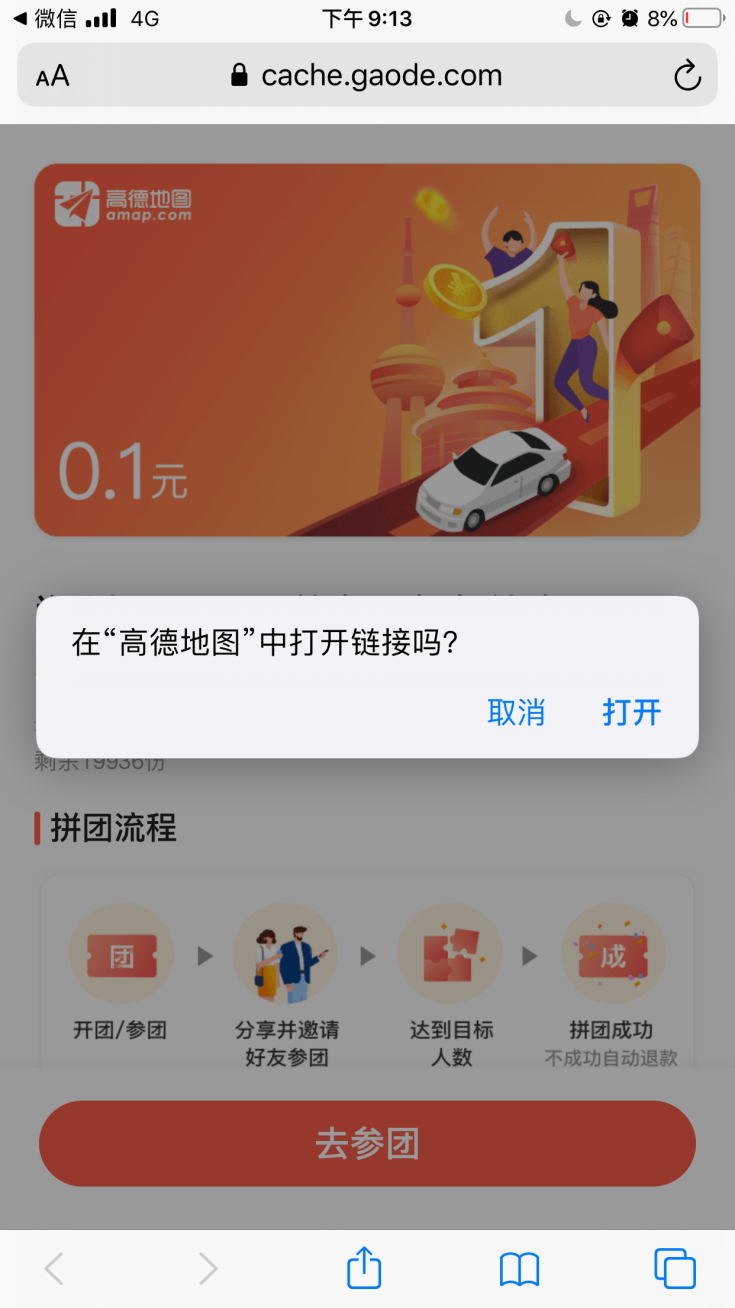
Task: Tap 打开 to open link in 高德地图
Action: pyautogui.click(x=631, y=712)
